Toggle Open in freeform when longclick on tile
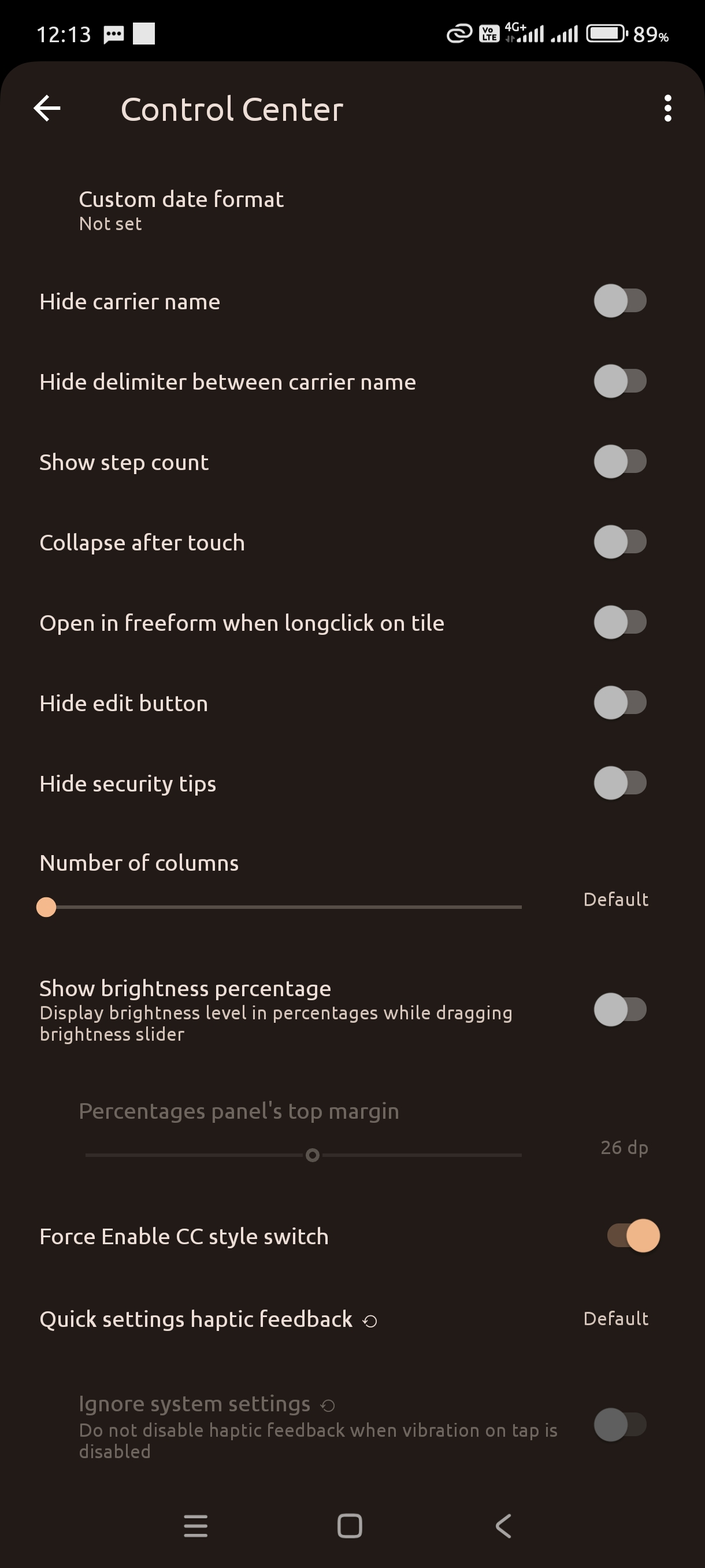 (x=619, y=622)
